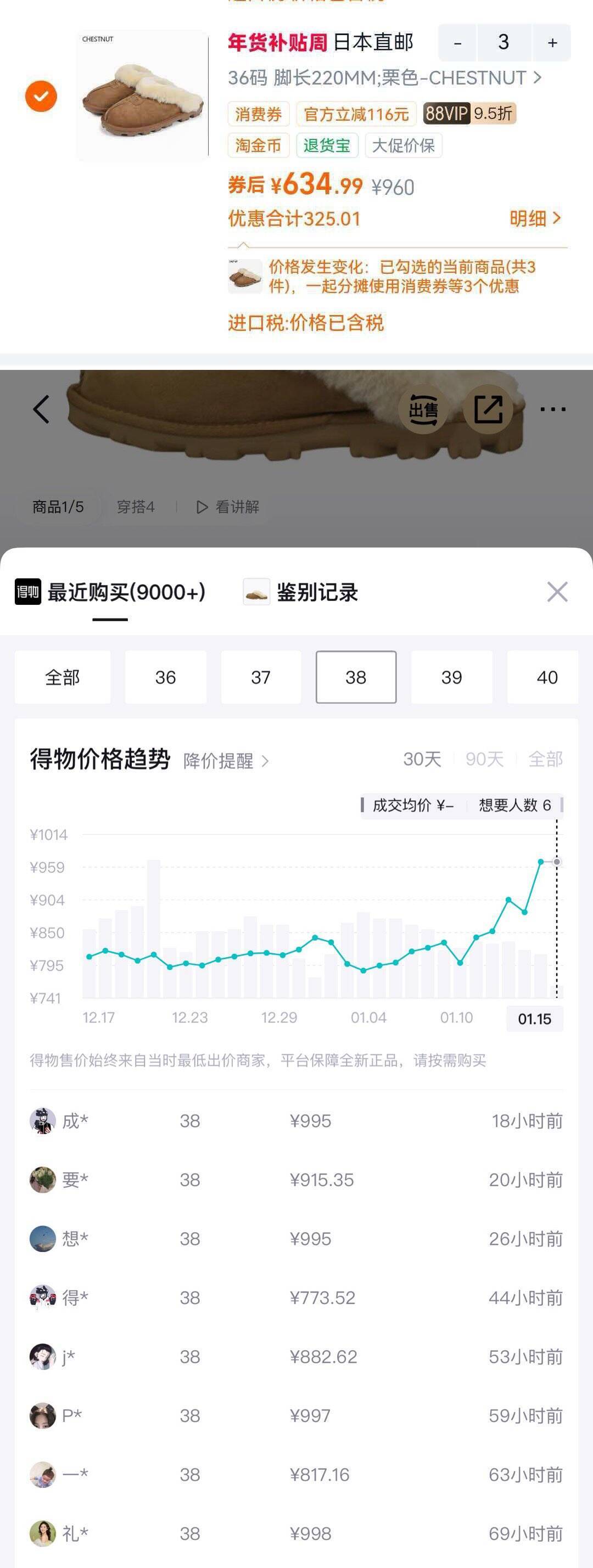Image resolution: width=593 pixels, height=1568 pixels.
Task: Select the 30天 price trend range
Action: (x=422, y=759)
